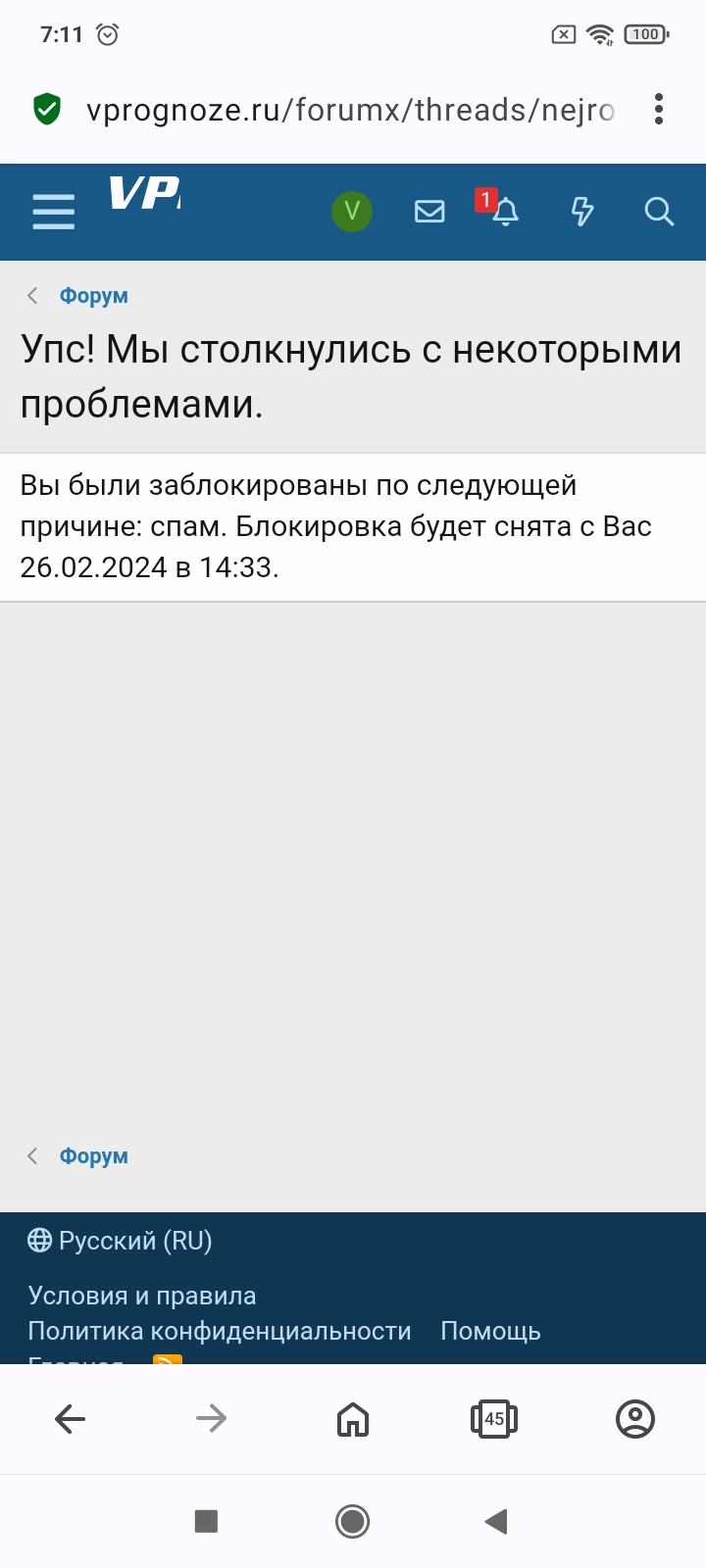Screen dimensions: 706x1568
Task: Open the browser overflow menu
Action: click(x=659, y=109)
